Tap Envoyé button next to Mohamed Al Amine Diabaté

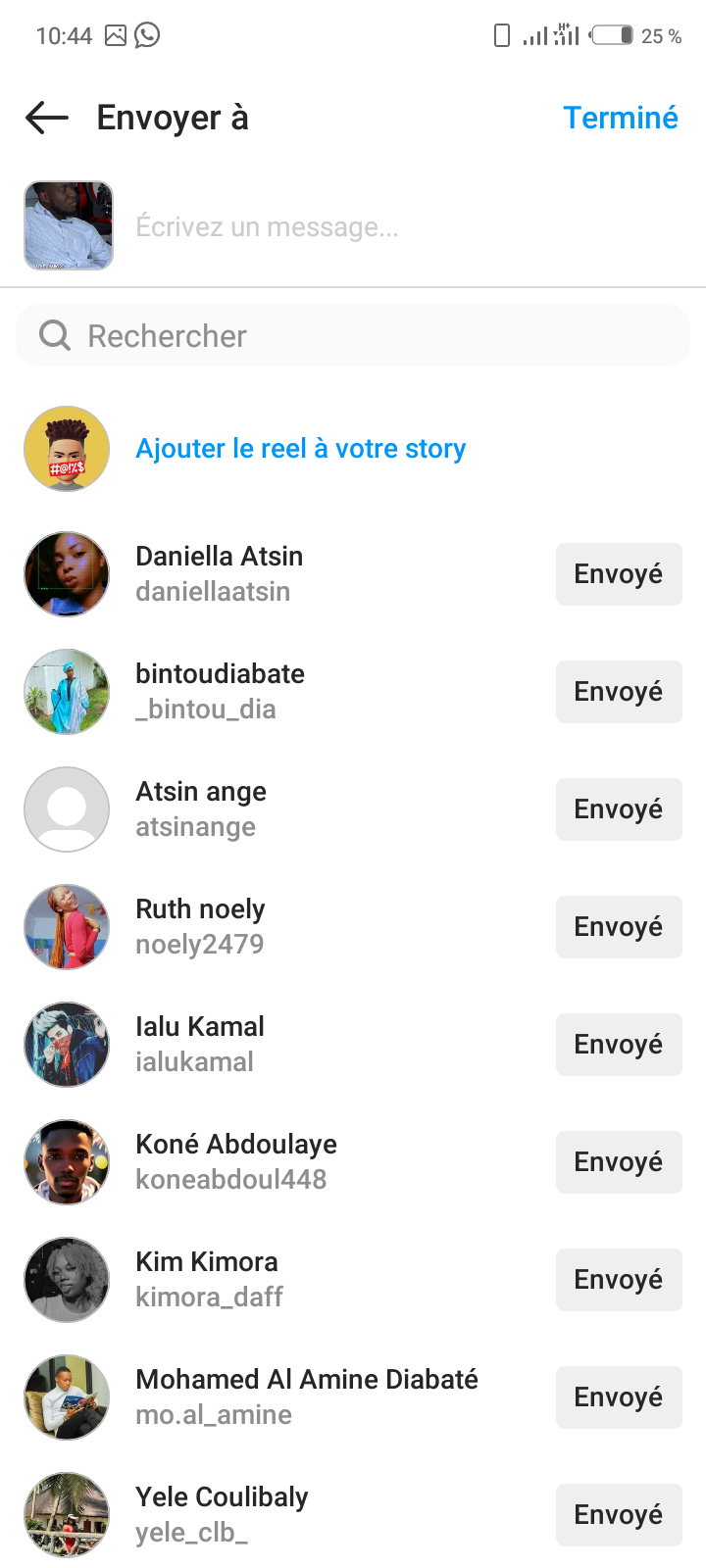(619, 1397)
